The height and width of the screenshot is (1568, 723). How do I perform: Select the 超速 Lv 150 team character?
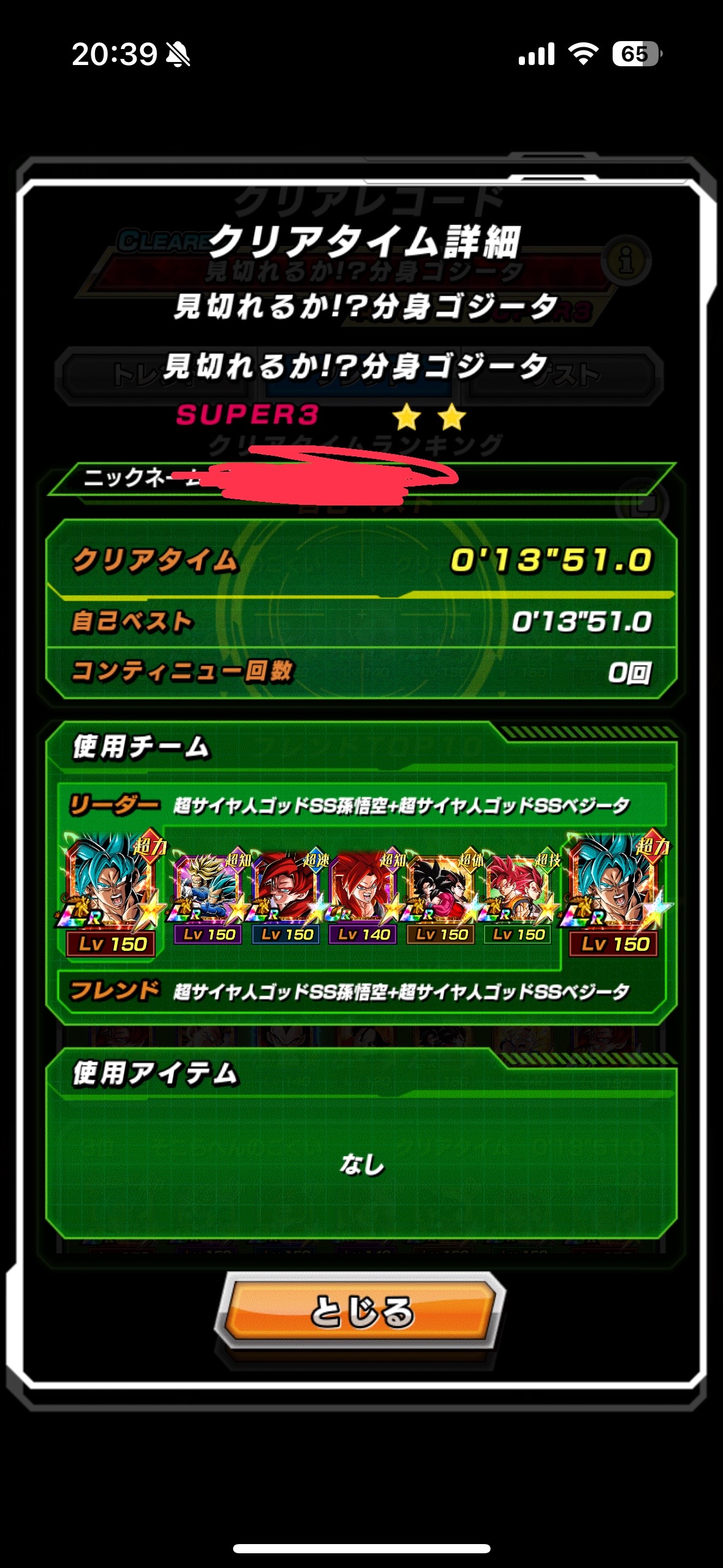286,896
